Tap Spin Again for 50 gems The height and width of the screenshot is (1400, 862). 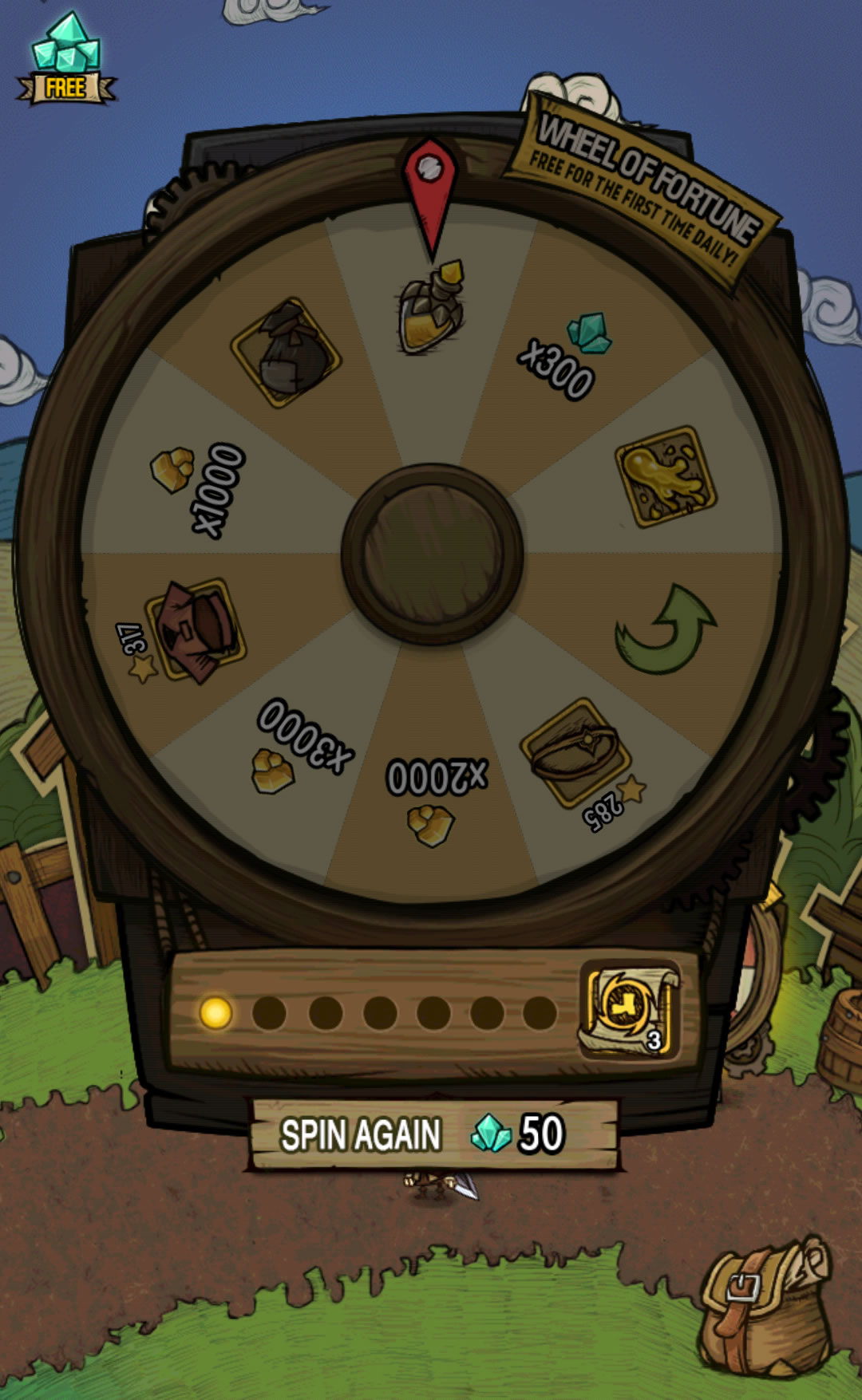[x=433, y=1134]
